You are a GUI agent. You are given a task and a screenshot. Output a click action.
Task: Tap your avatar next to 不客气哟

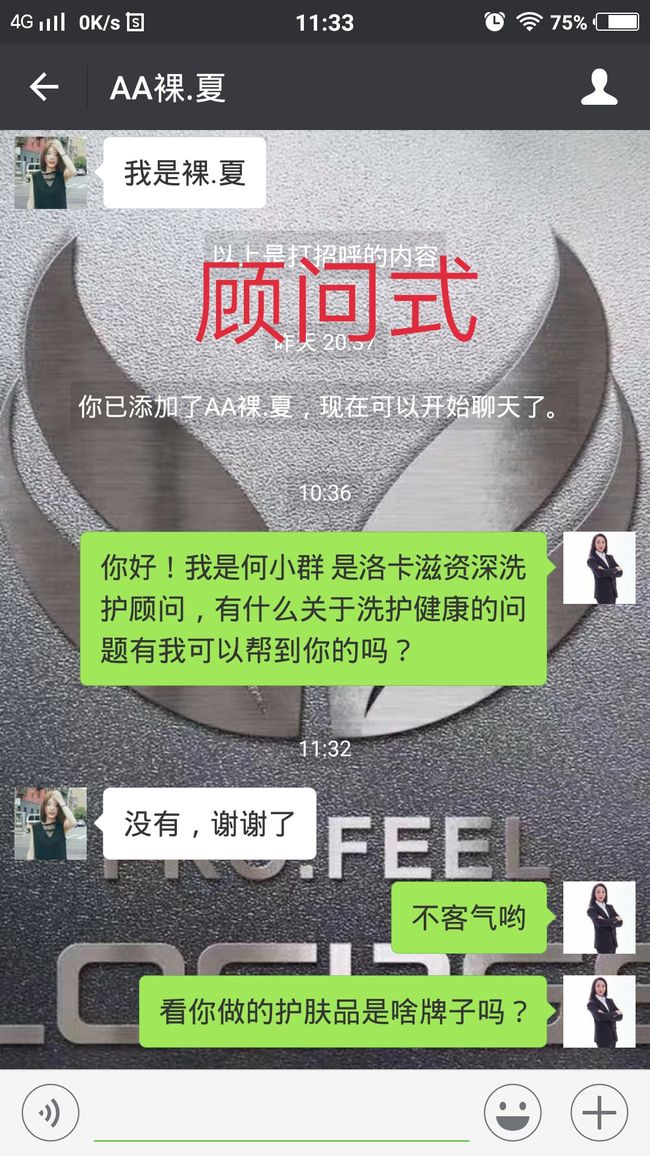[x=599, y=917]
